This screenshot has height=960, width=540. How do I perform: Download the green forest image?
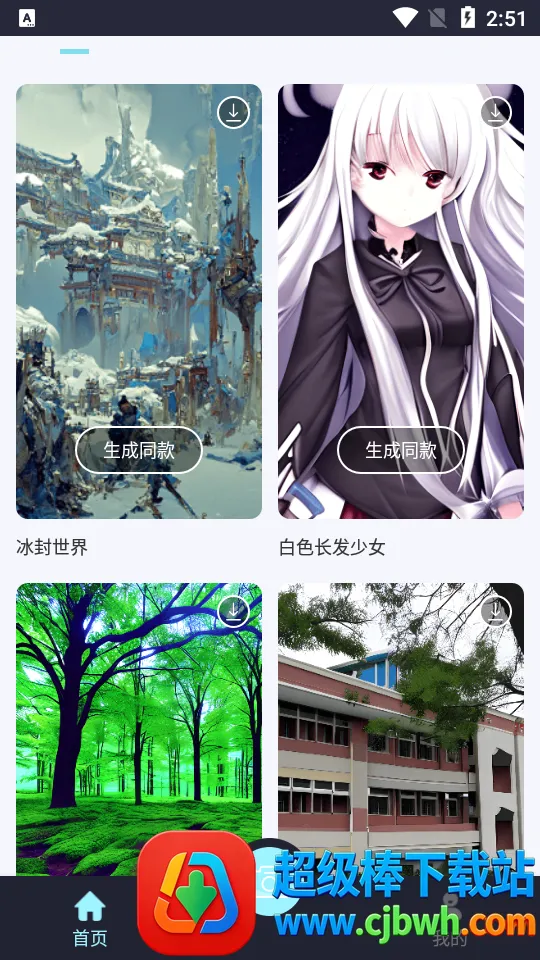(233, 611)
